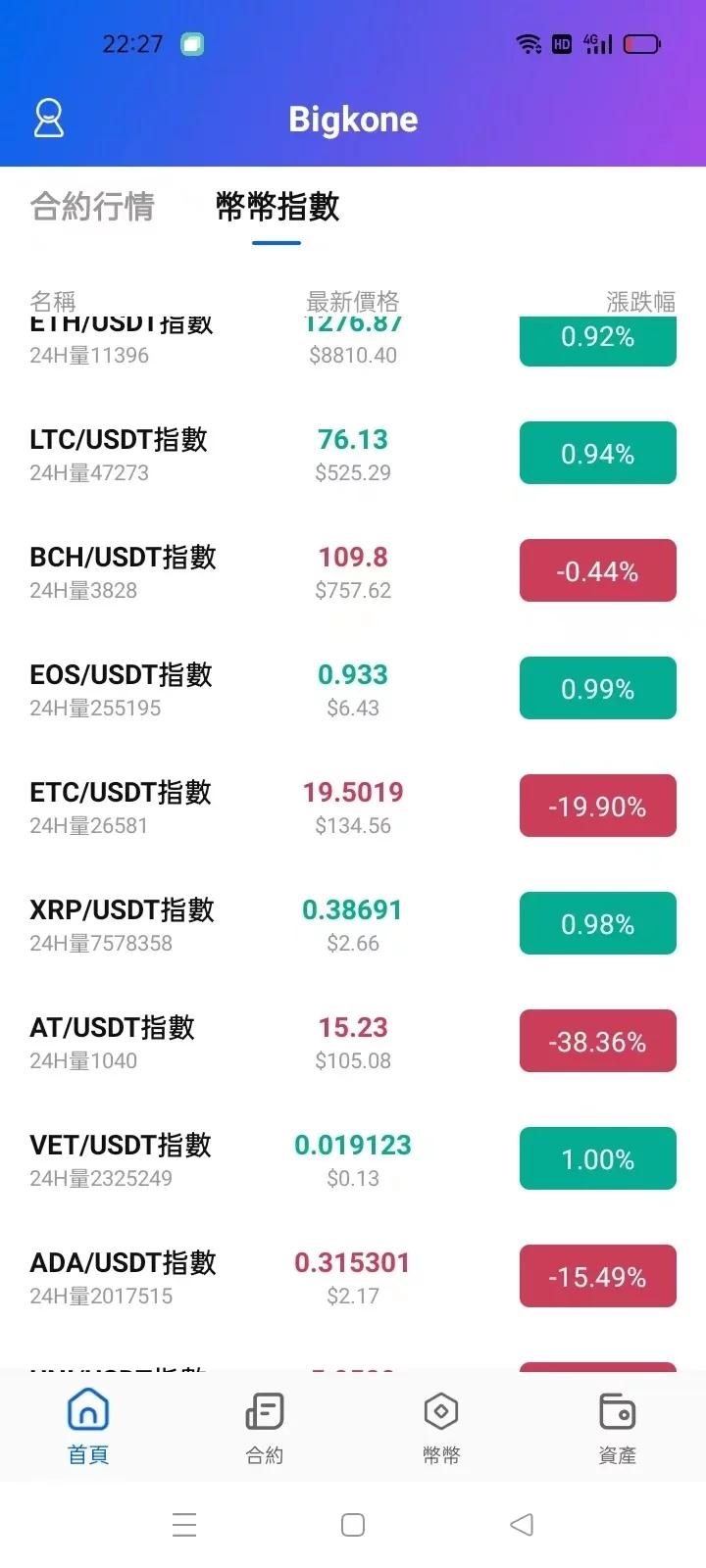Open the VET/USDT index row
Image resolution: width=706 pixels, height=1568 pixels.
(x=353, y=1159)
